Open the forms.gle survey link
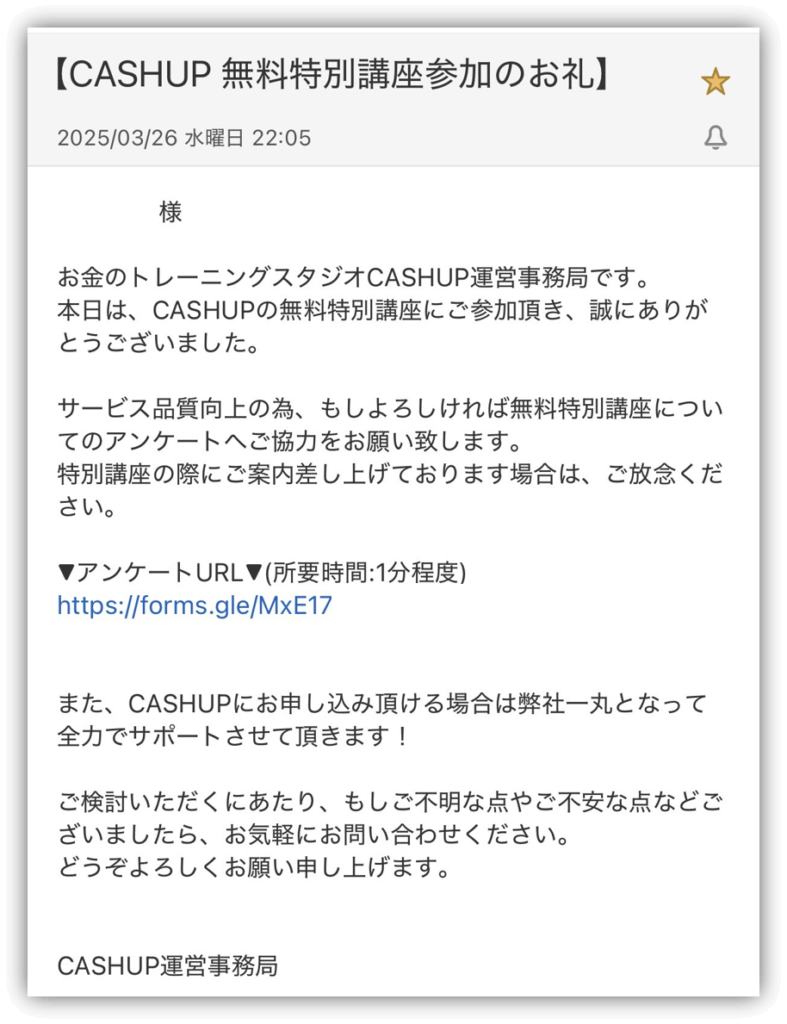This screenshot has height=1024, width=787. tap(194, 605)
